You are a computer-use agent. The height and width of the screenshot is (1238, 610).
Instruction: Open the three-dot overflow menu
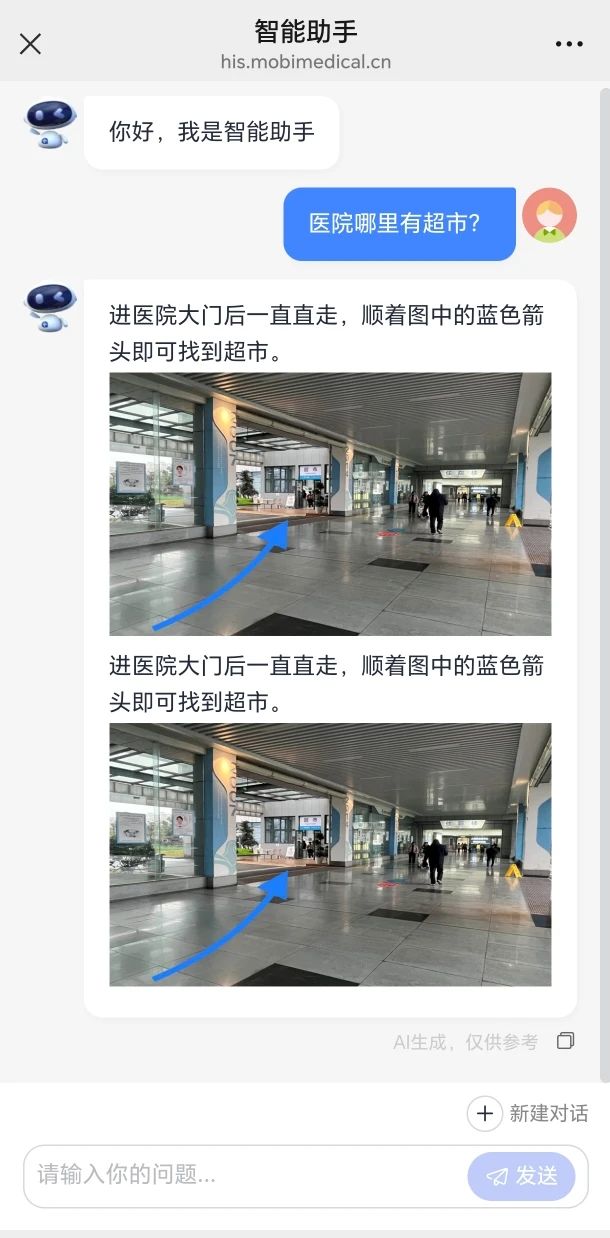568,44
